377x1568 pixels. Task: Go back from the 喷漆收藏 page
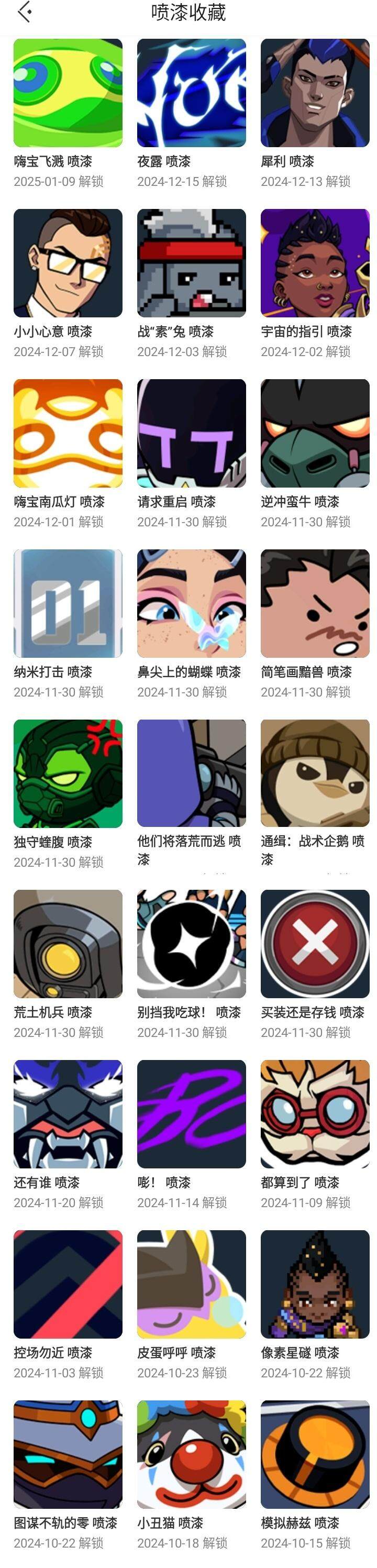25,12
